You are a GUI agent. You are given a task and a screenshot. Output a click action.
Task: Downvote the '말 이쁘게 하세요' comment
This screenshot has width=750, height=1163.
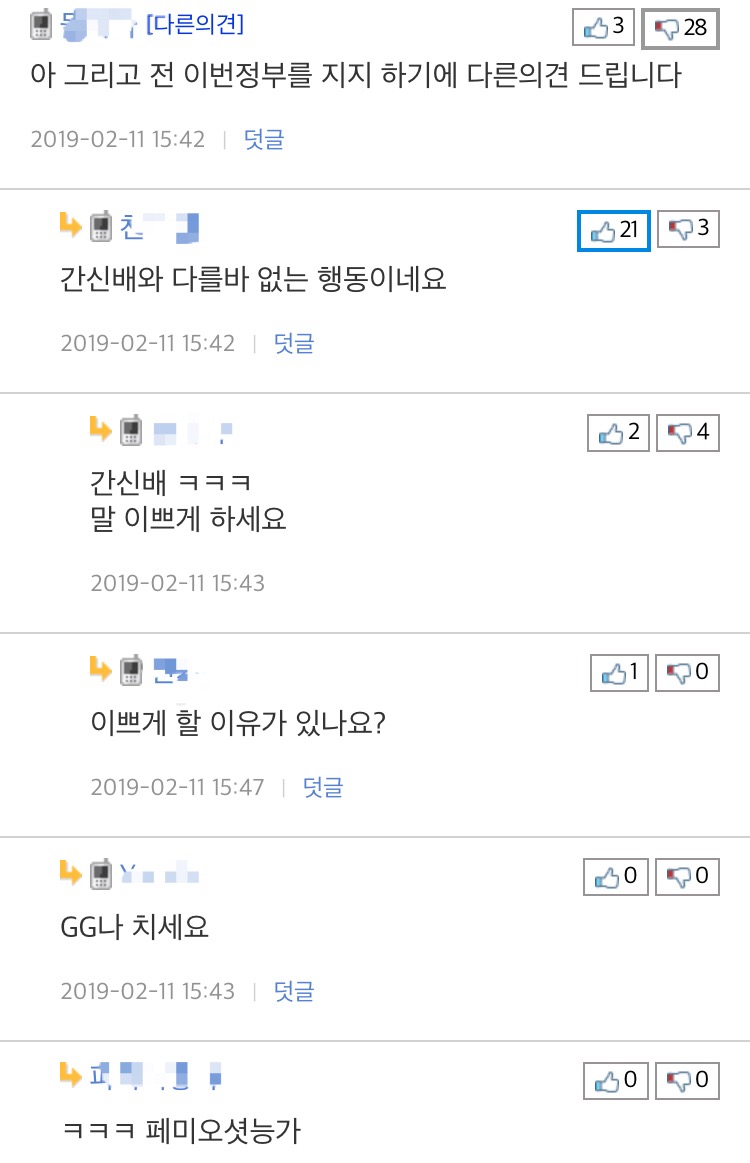(x=688, y=433)
